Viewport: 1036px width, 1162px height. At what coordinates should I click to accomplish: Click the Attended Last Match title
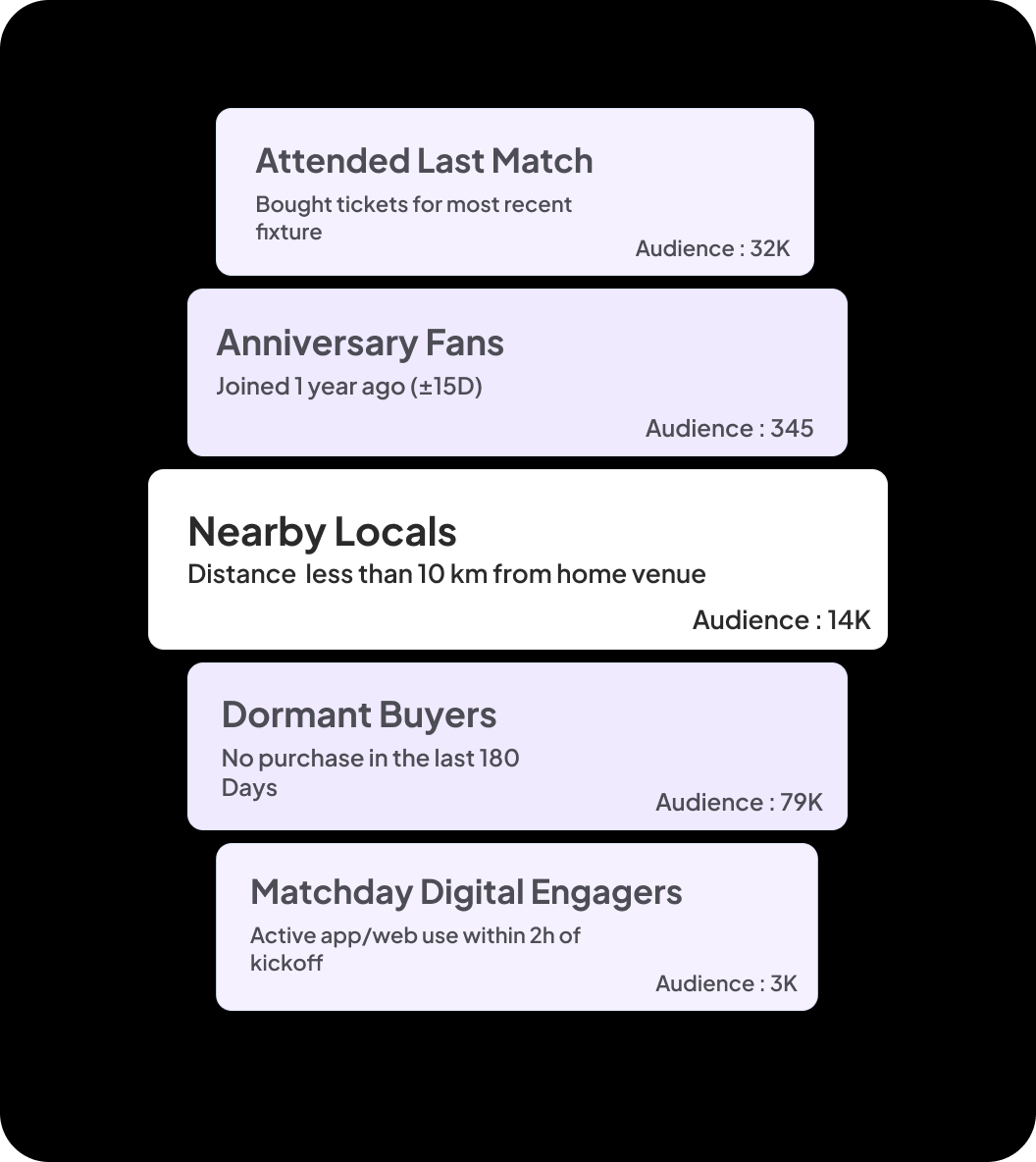425,160
